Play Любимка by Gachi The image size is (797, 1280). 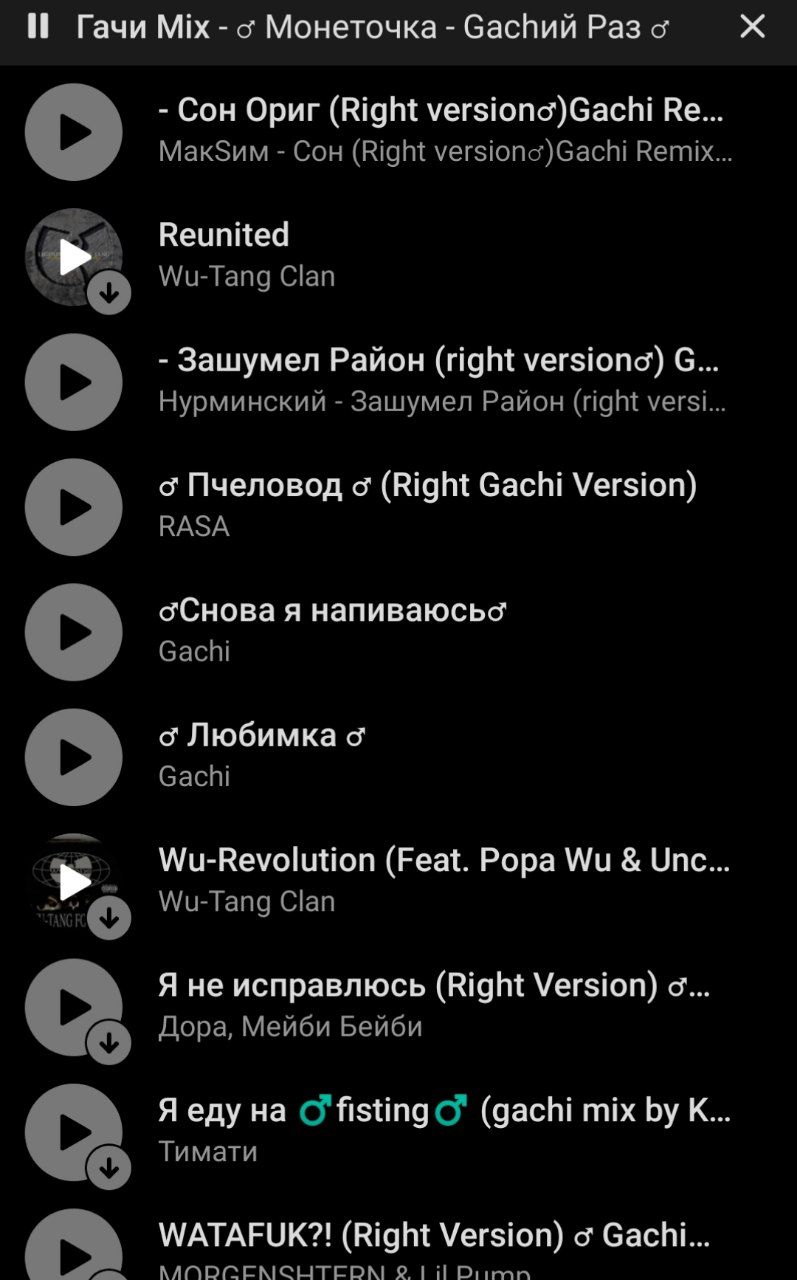pos(74,757)
